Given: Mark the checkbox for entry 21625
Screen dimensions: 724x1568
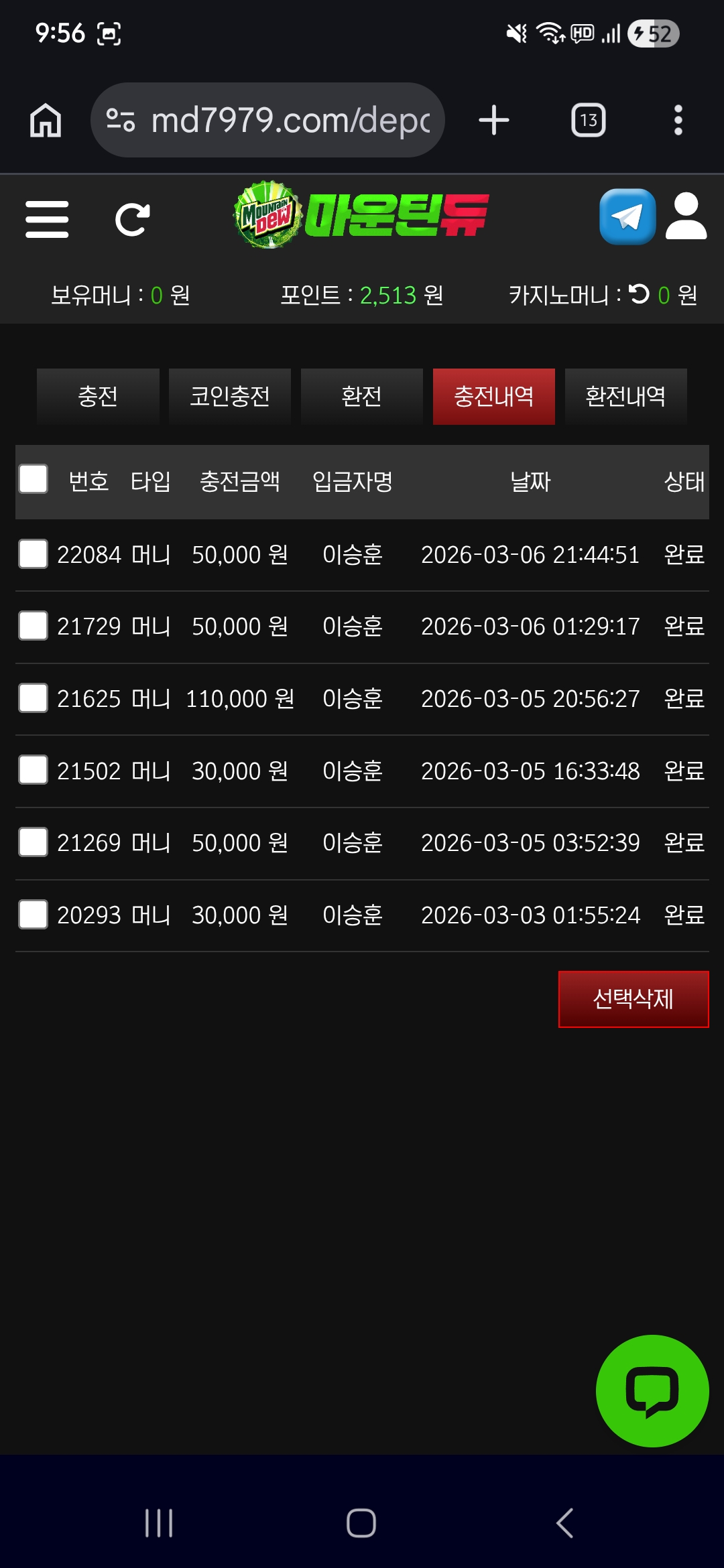Looking at the screenshot, I should [x=34, y=698].
